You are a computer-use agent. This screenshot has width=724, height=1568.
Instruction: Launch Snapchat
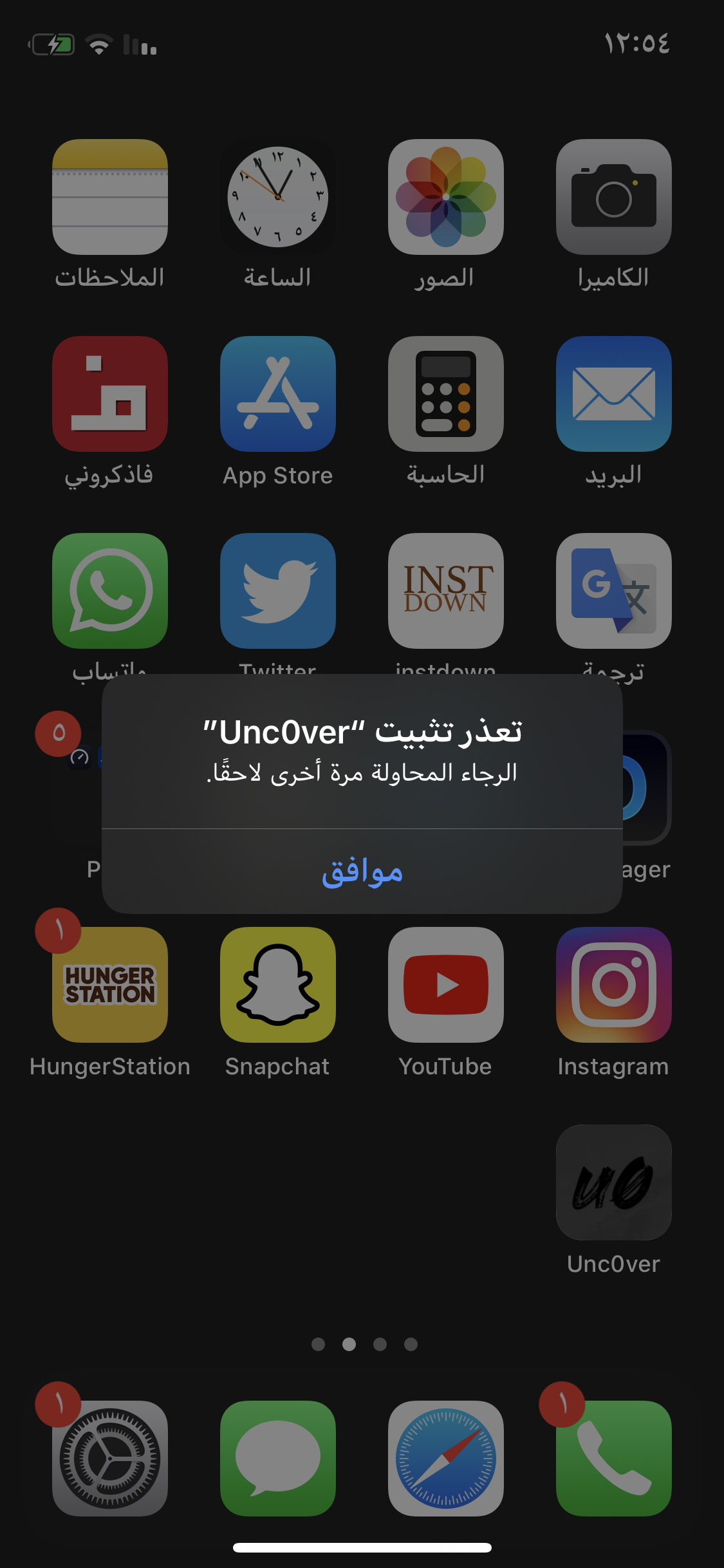tap(278, 985)
